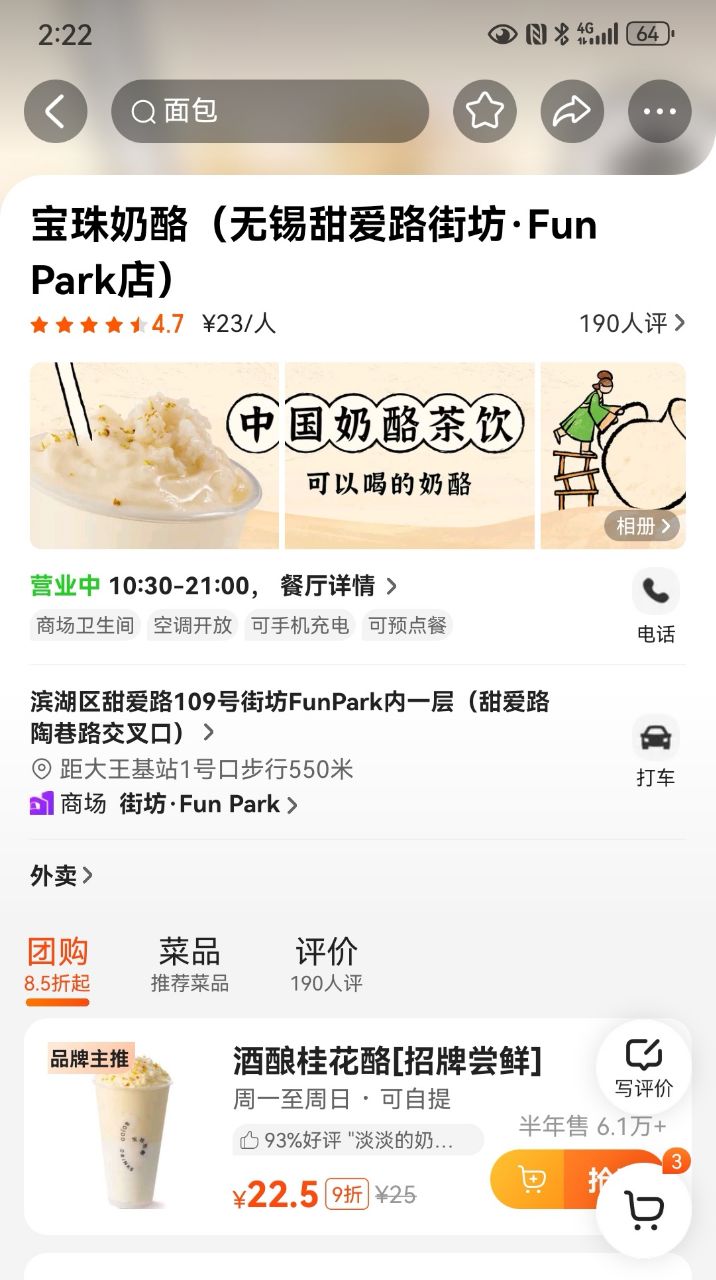The image size is (716, 1280).
Task: Favorite this shop with the star icon
Action: [x=485, y=112]
